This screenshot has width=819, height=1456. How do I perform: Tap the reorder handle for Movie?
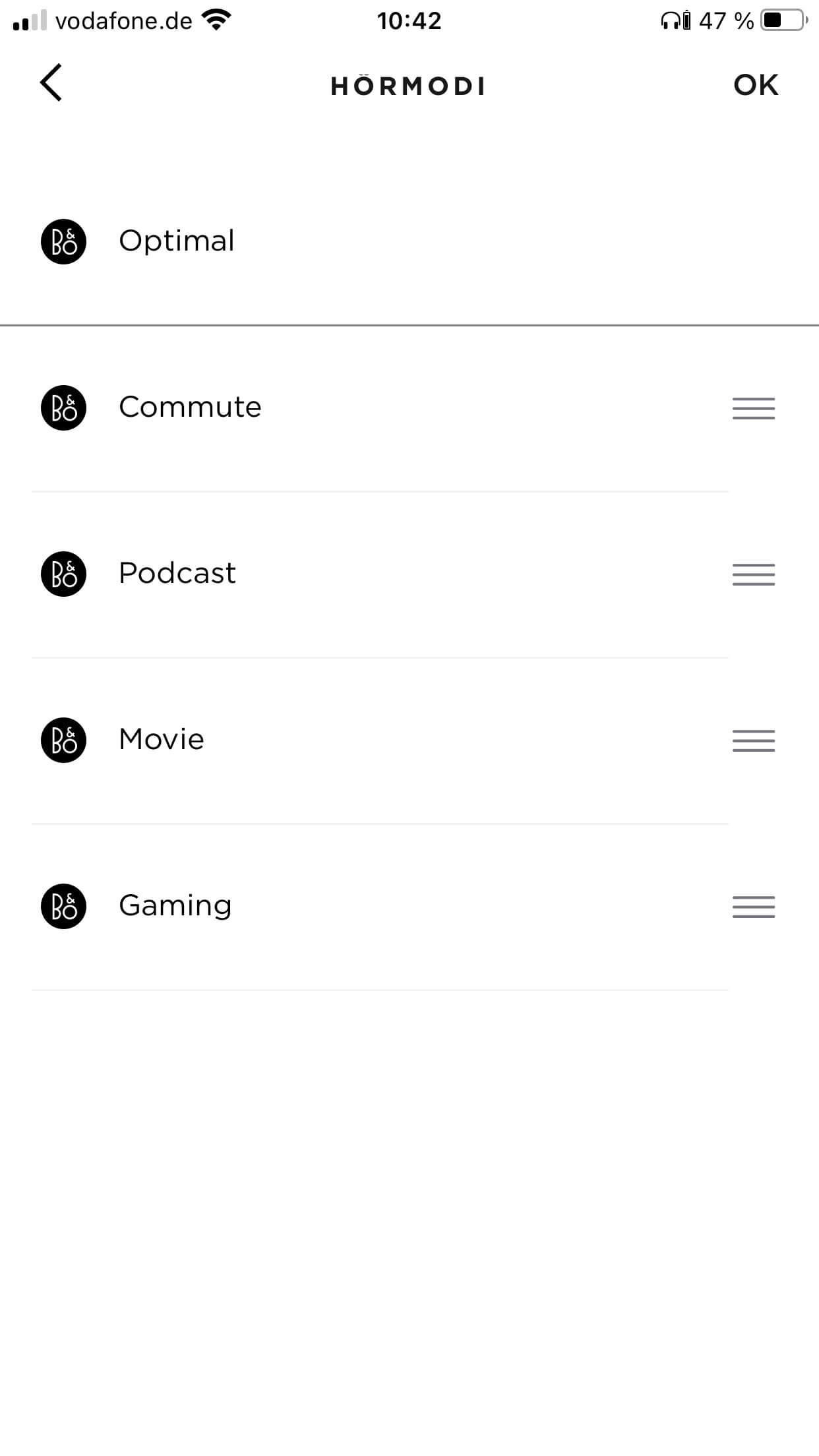[754, 741]
